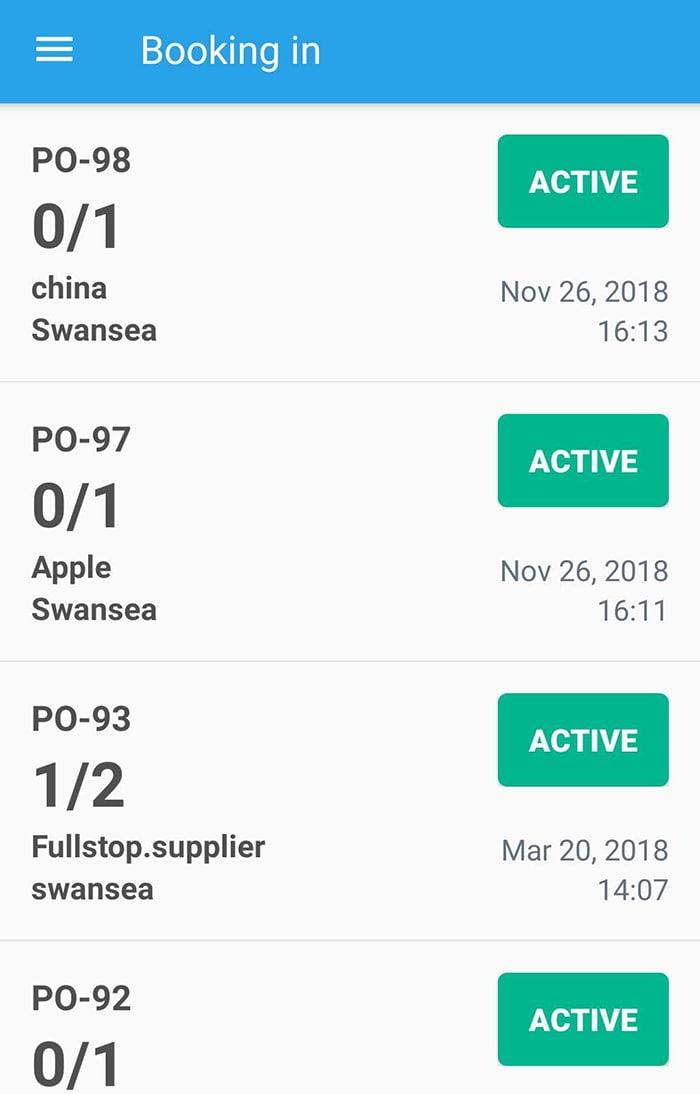View the PO-97 Apple booking
Viewport: 700px width, 1094px height.
[250, 524]
